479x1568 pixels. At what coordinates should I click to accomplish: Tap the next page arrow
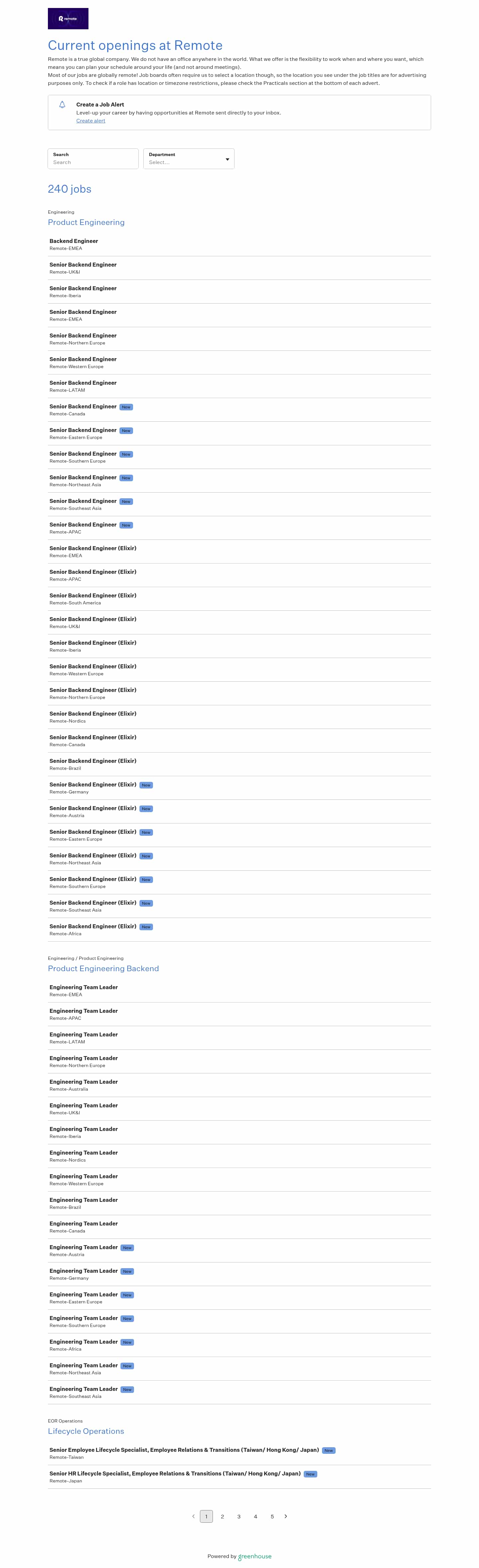pos(286,1516)
